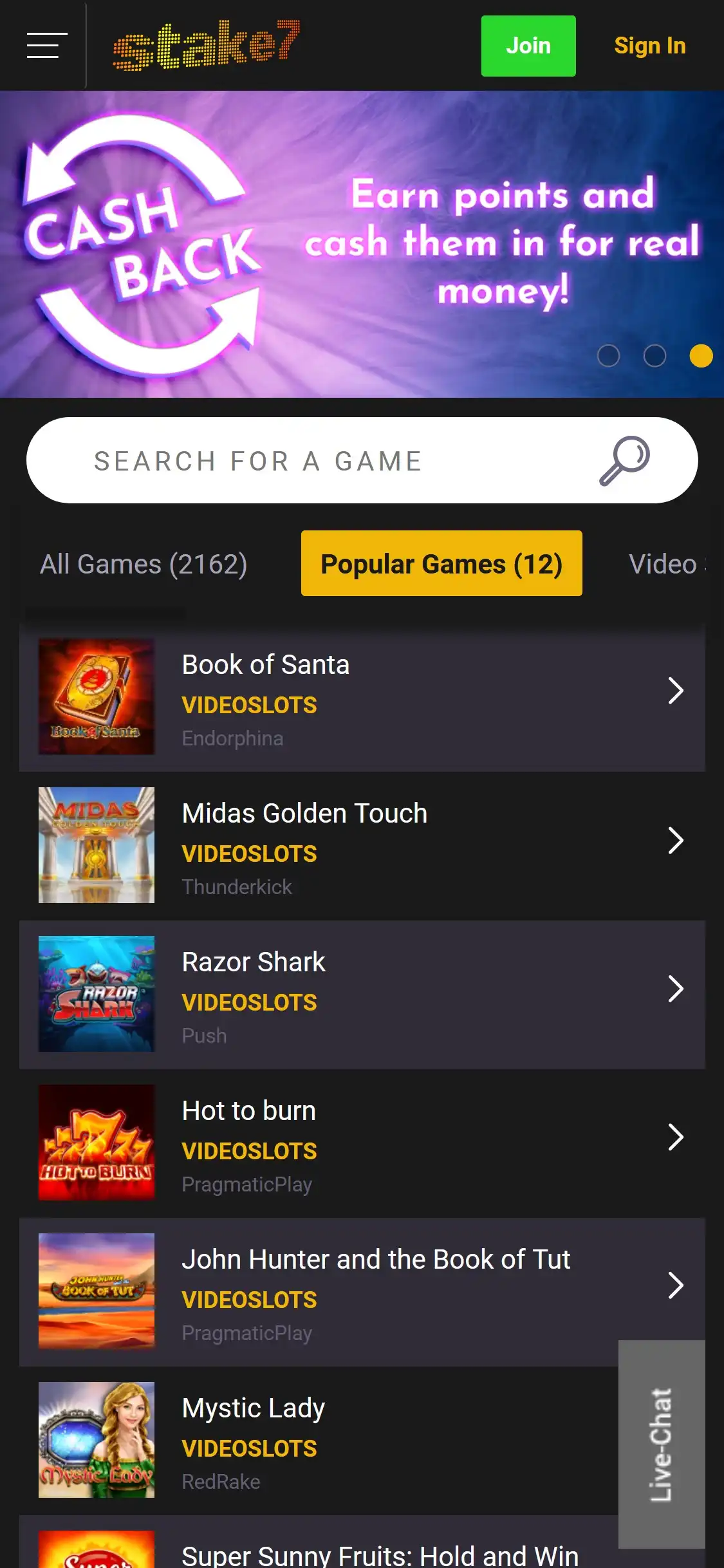Open the hamburger menu
The width and height of the screenshot is (724, 1568).
[47, 45]
